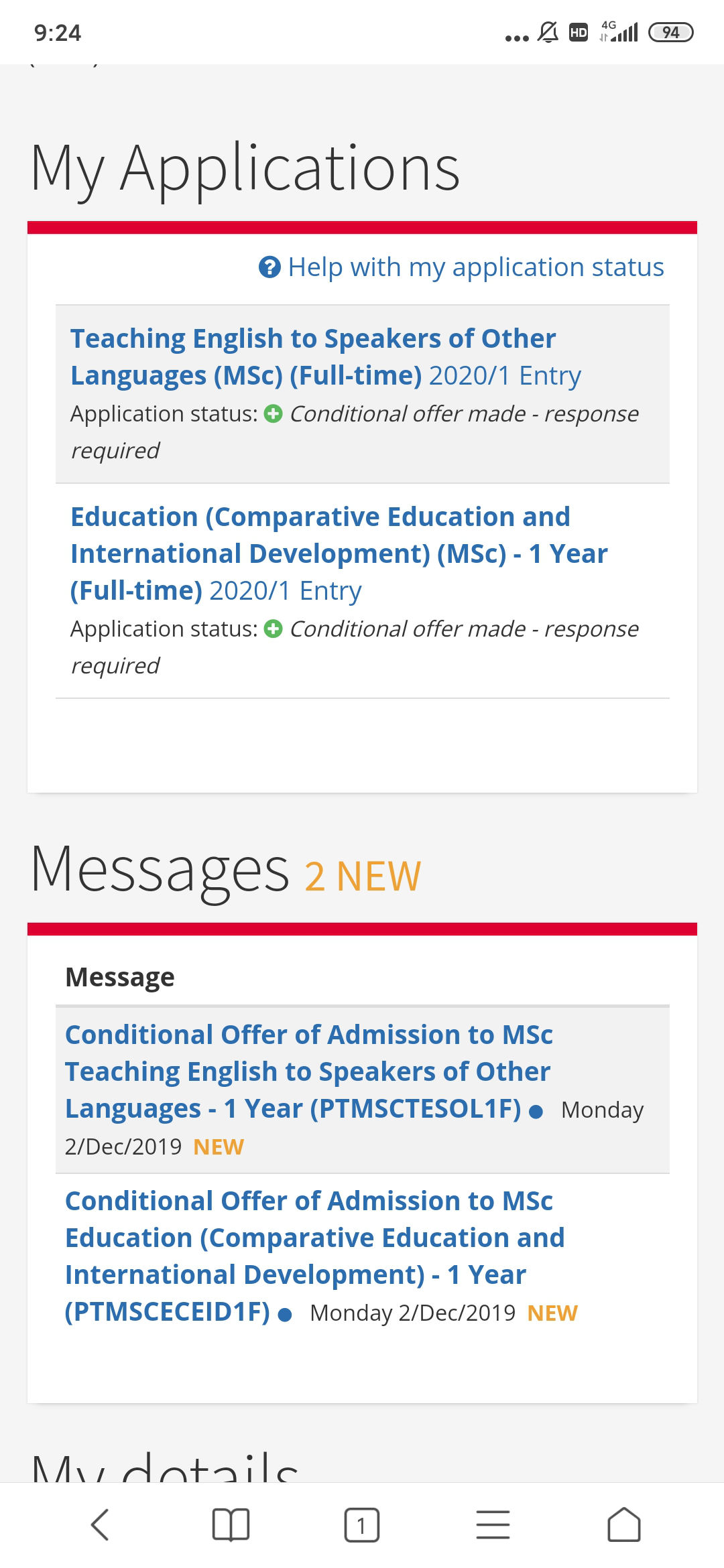Image resolution: width=724 pixels, height=1568 pixels.
Task: Open the browser tab switcher
Action: point(362,1525)
